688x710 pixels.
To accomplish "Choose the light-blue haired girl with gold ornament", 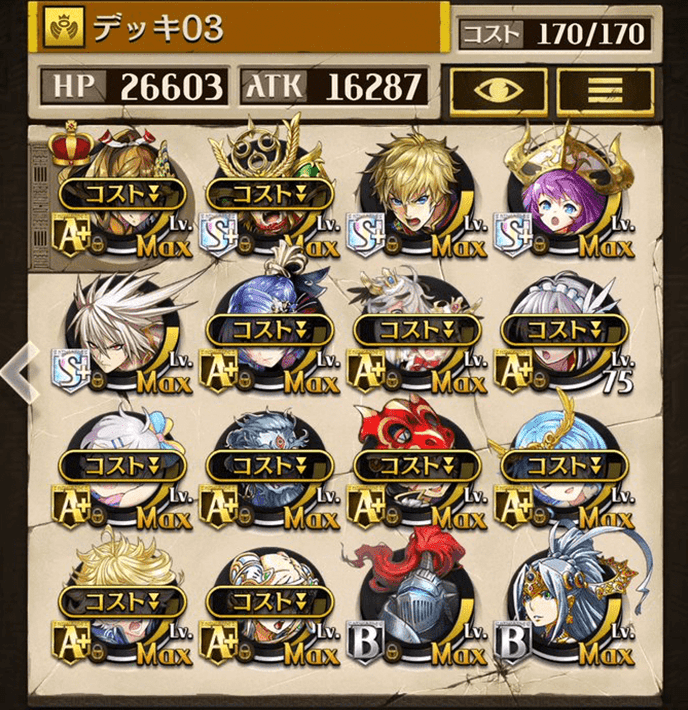I will tap(562, 472).
